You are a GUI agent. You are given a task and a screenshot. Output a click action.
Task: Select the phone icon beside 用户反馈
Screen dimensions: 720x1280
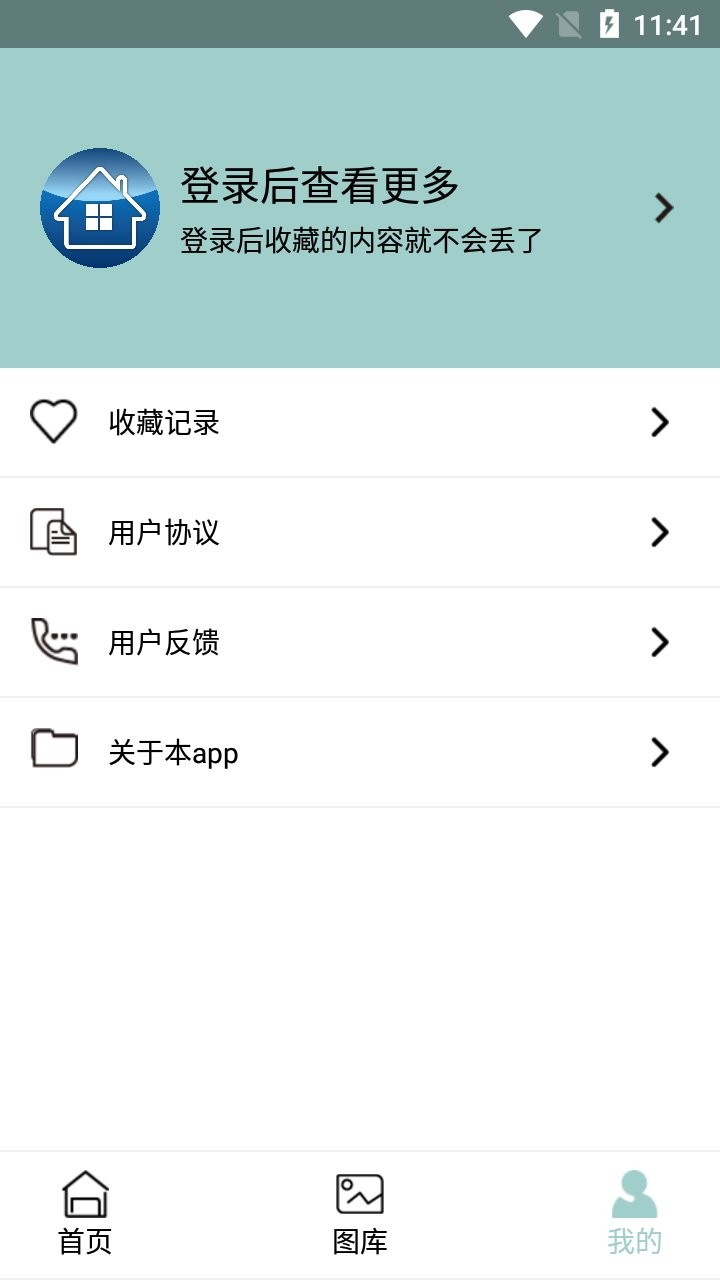tap(54, 642)
